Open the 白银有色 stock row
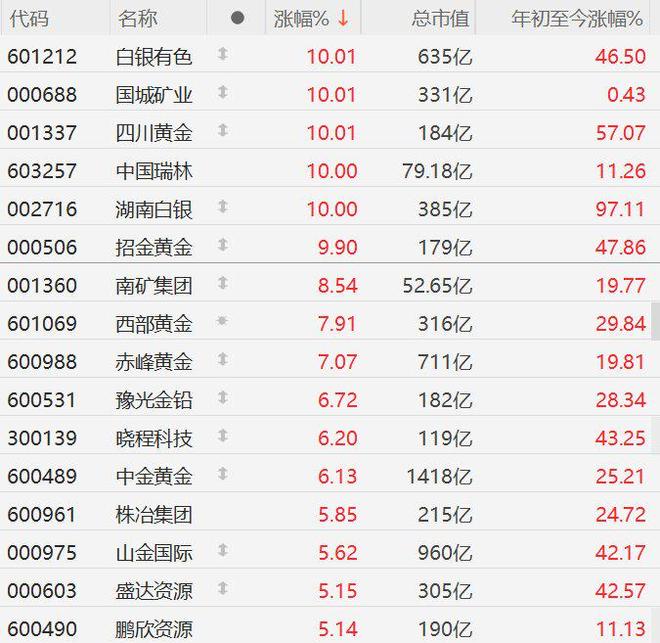The image size is (660, 643). click(x=154, y=56)
